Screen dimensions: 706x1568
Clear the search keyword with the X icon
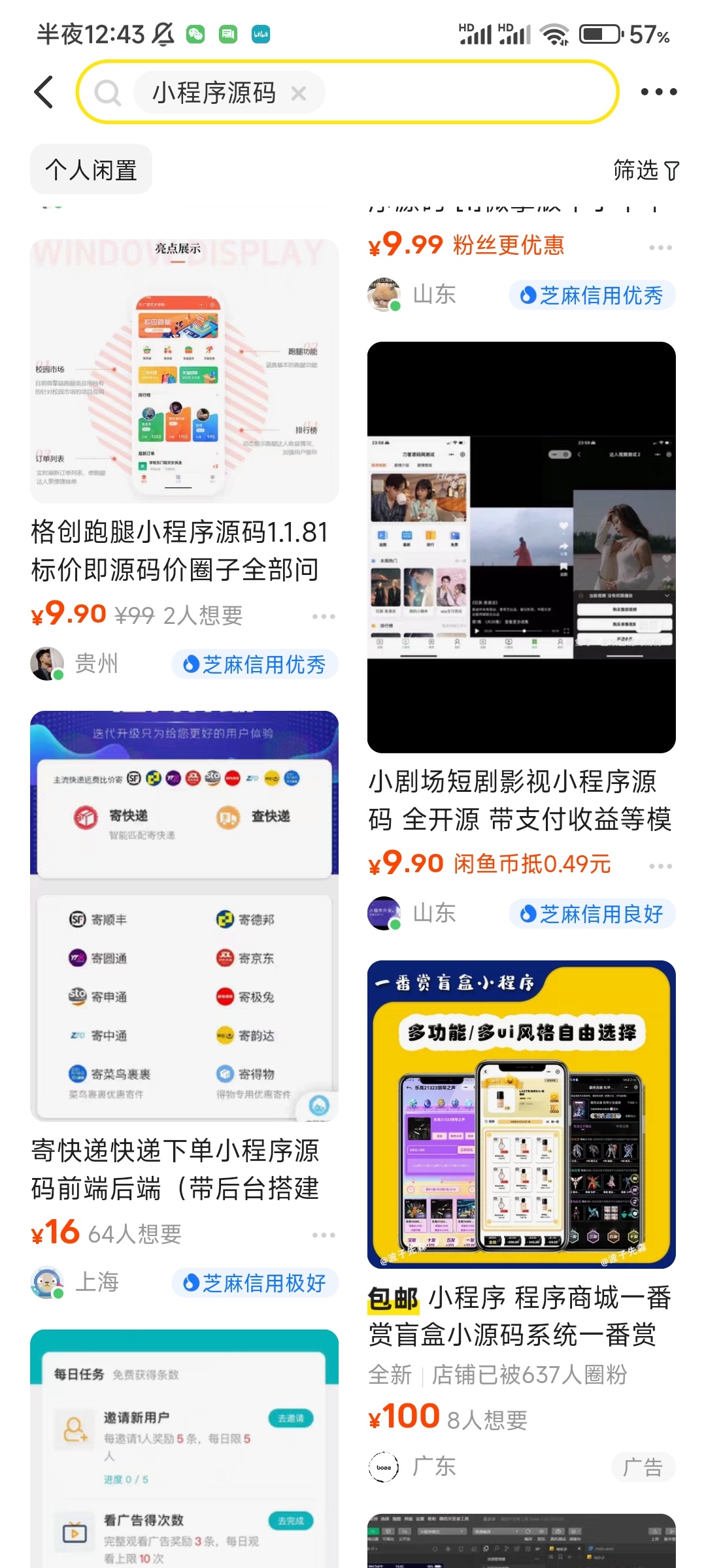(x=300, y=92)
